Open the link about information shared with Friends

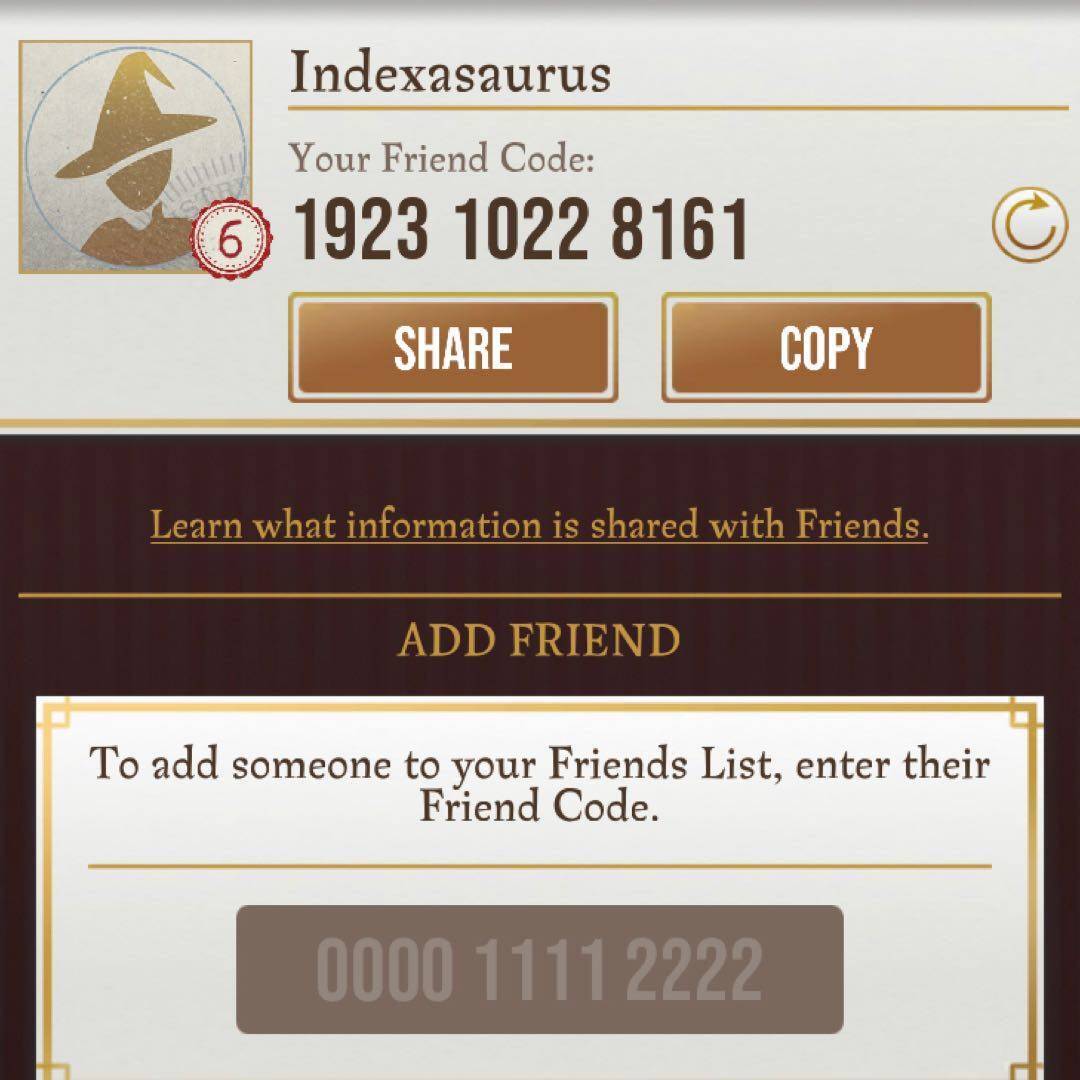(x=539, y=525)
